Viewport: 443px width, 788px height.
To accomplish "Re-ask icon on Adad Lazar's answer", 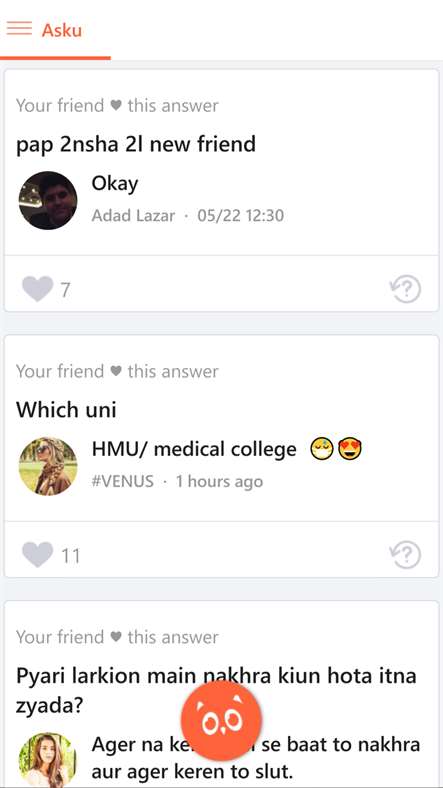I will (405, 288).
